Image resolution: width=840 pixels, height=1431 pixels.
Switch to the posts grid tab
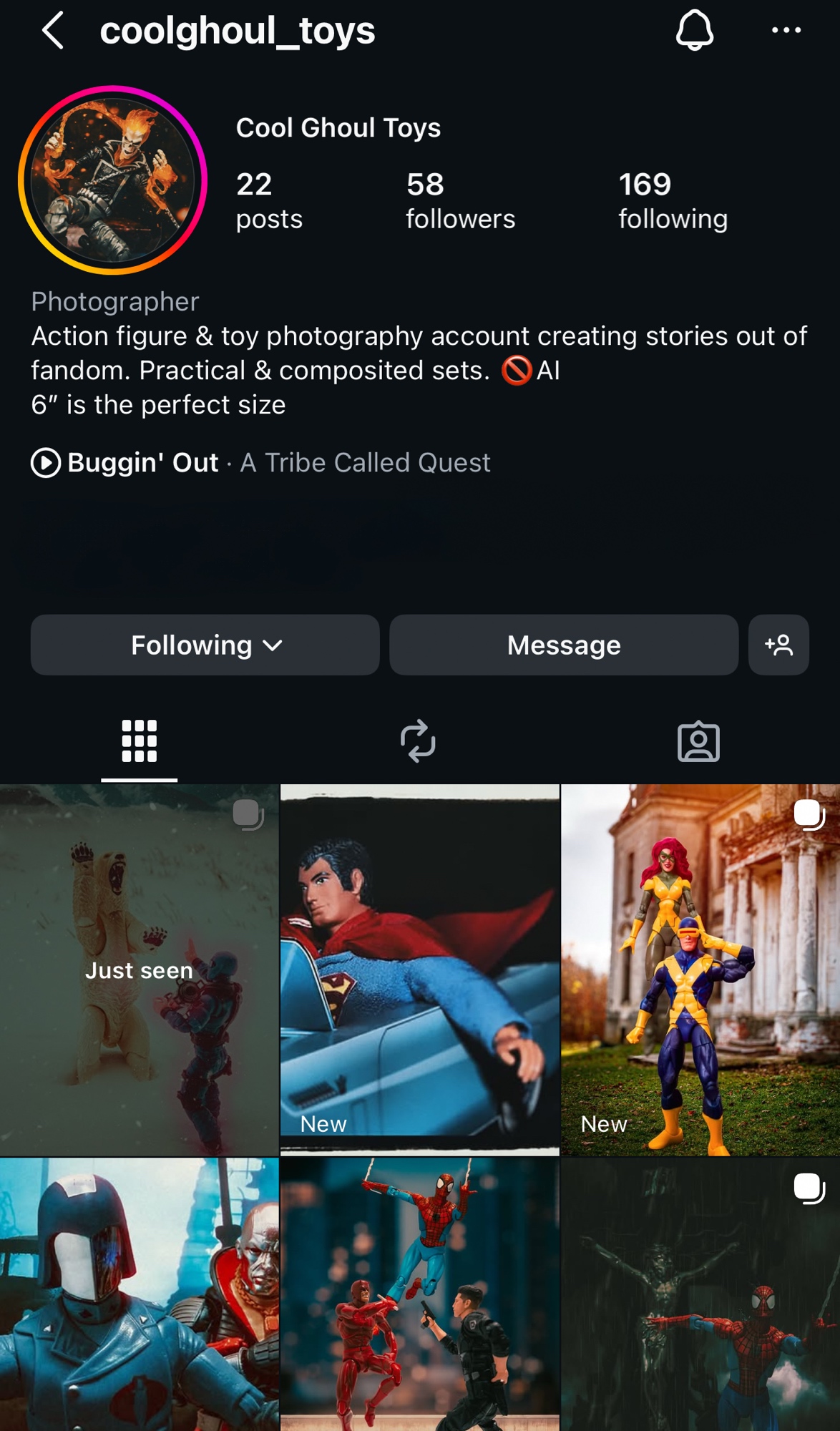coord(139,741)
